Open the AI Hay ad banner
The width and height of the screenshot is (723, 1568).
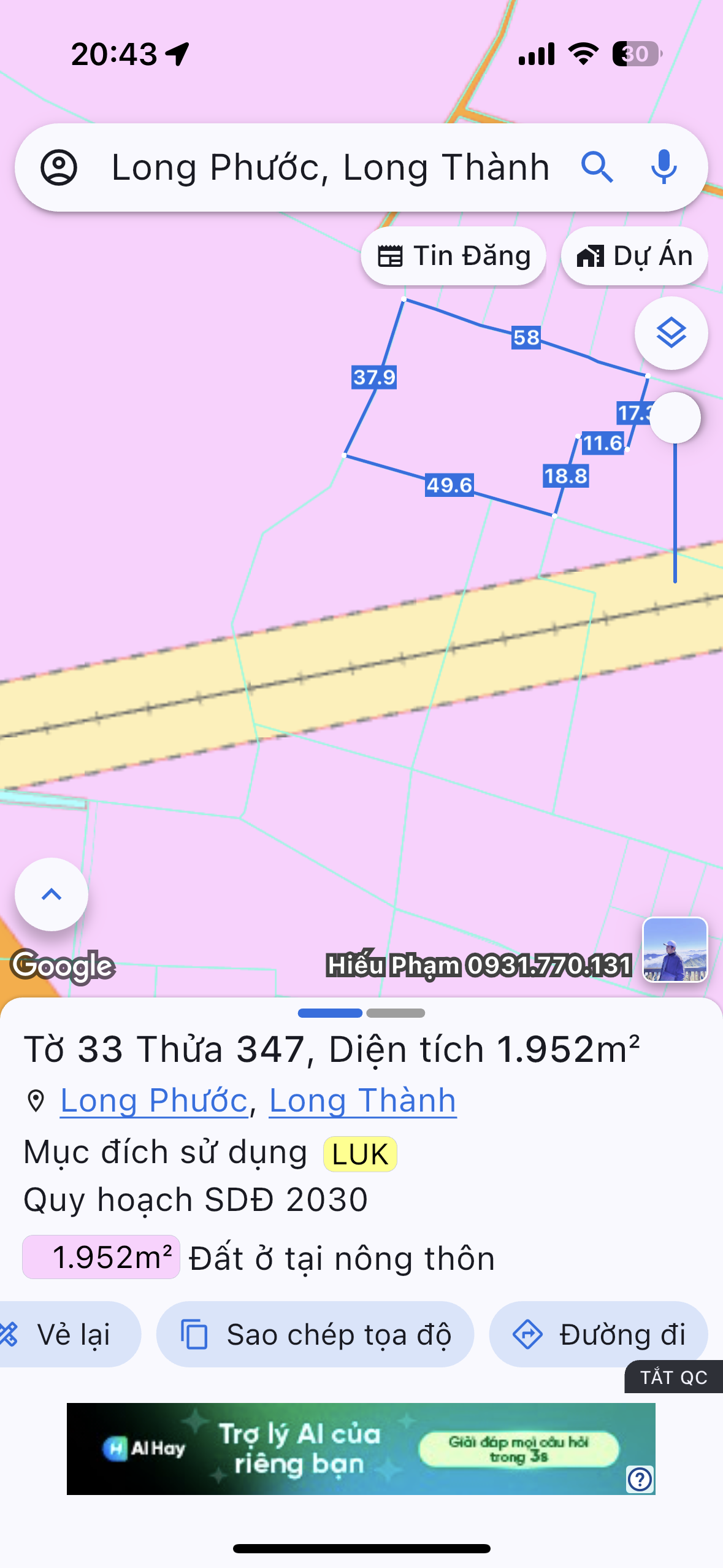click(x=343, y=1448)
